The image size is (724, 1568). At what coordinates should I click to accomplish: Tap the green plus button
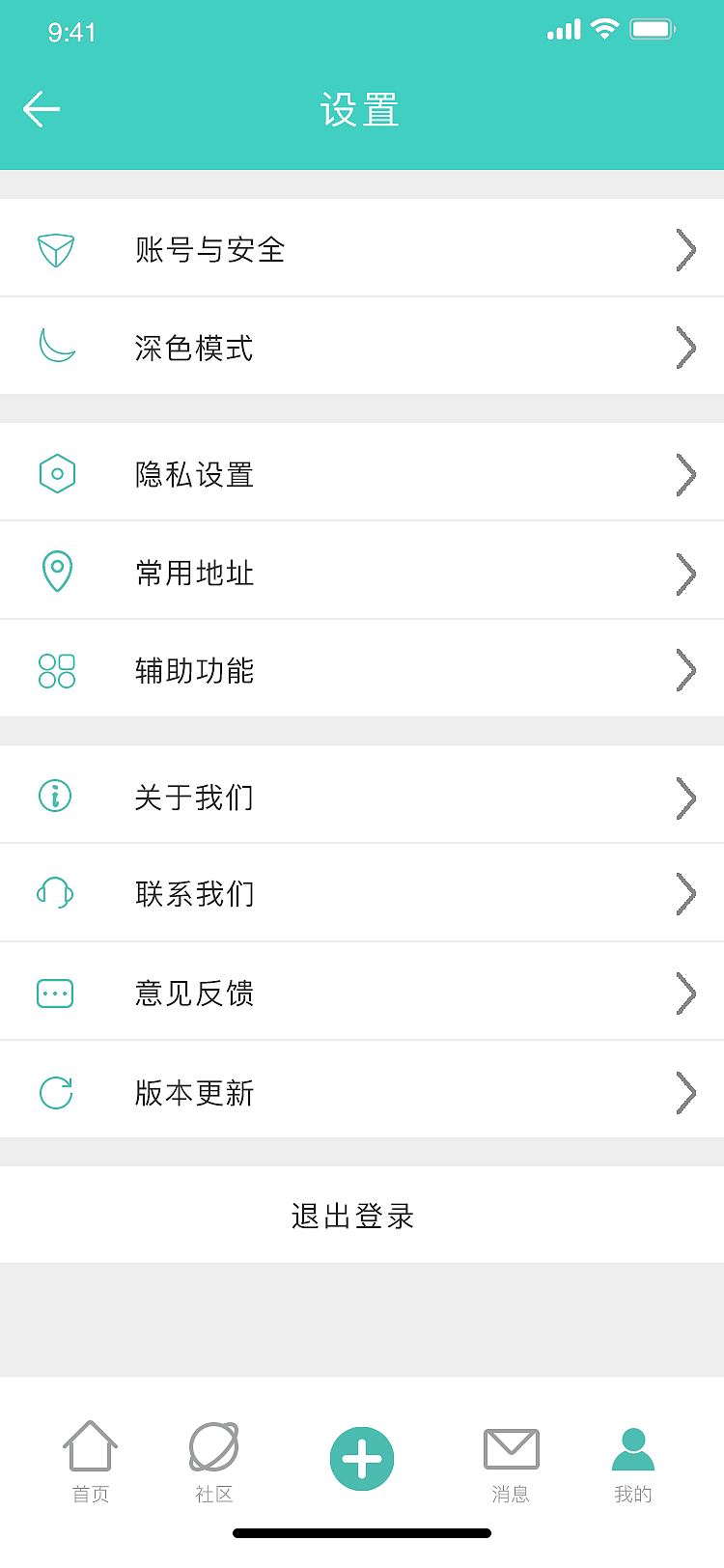[362, 1458]
